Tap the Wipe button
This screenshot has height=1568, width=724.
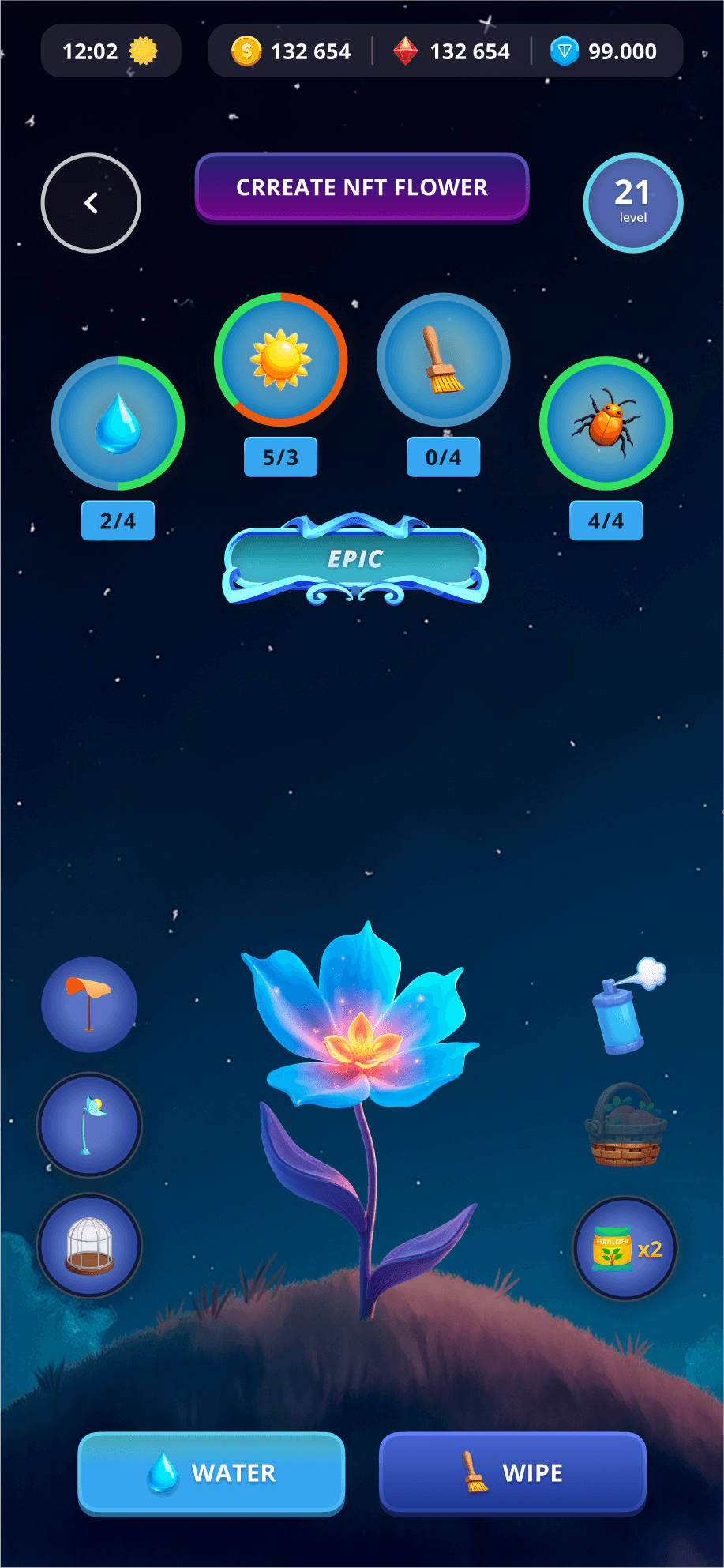pyautogui.click(x=512, y=1473)
